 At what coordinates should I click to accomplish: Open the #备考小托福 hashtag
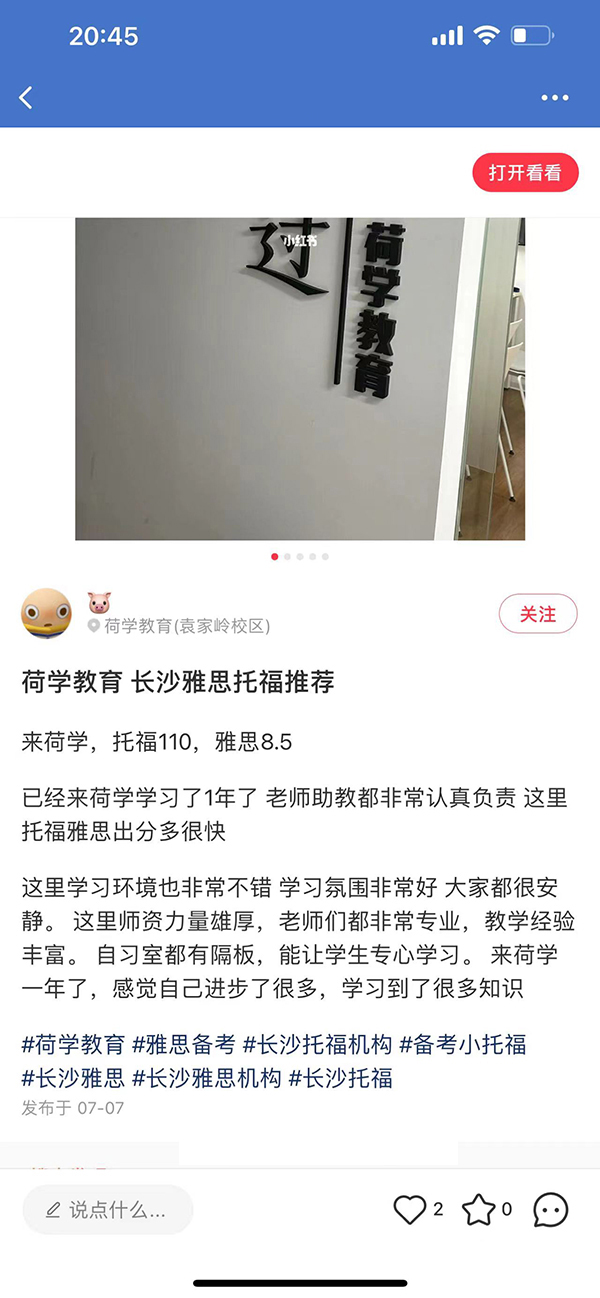462,1046
